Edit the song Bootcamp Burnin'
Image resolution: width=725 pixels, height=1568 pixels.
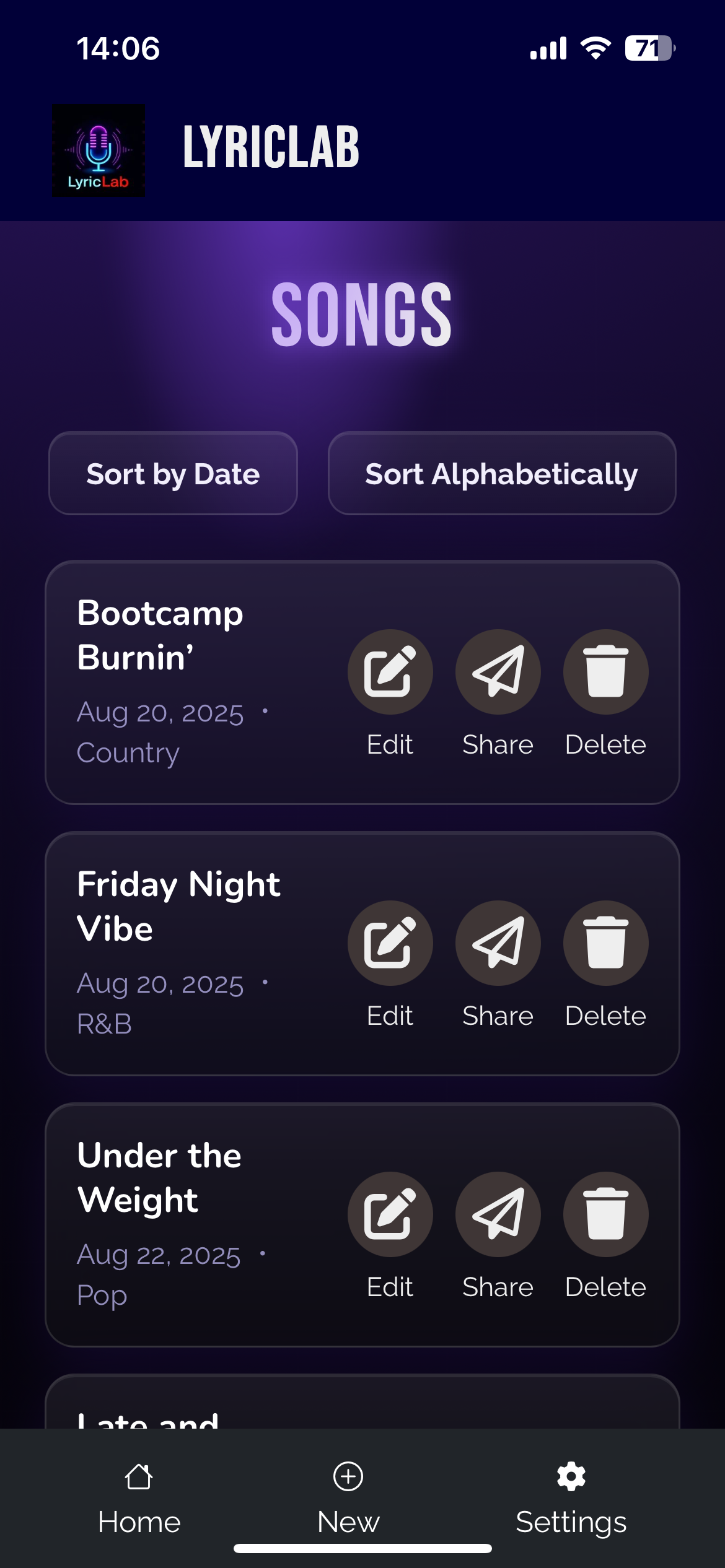(x=390, y=671)
